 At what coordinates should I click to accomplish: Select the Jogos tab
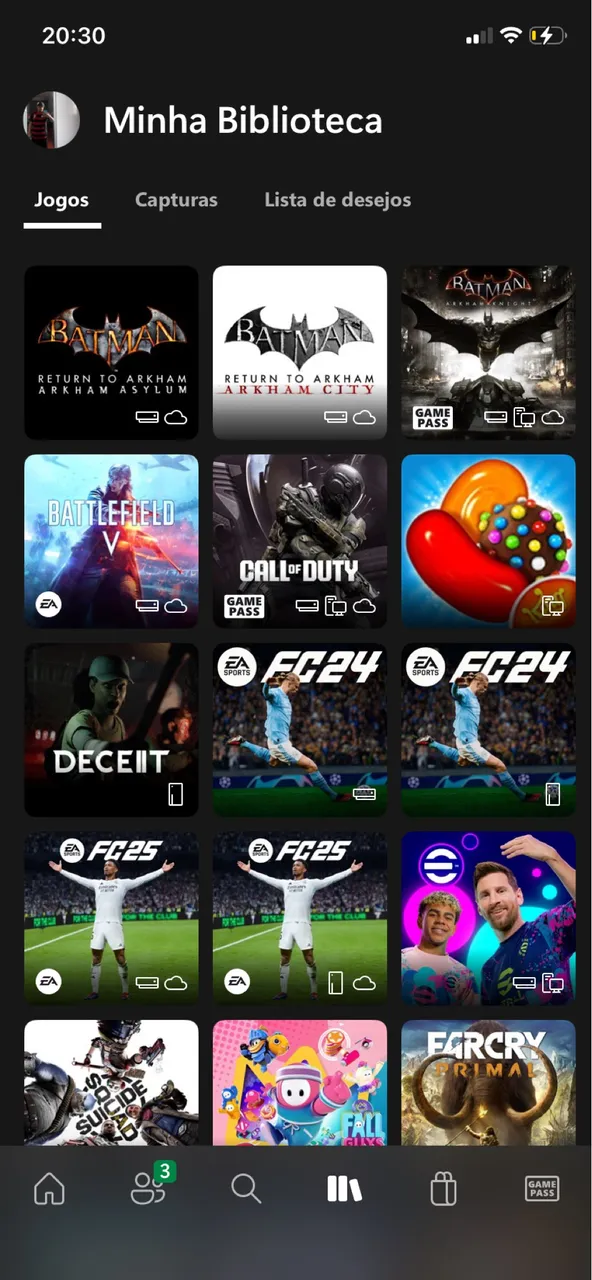pos(62,200)
